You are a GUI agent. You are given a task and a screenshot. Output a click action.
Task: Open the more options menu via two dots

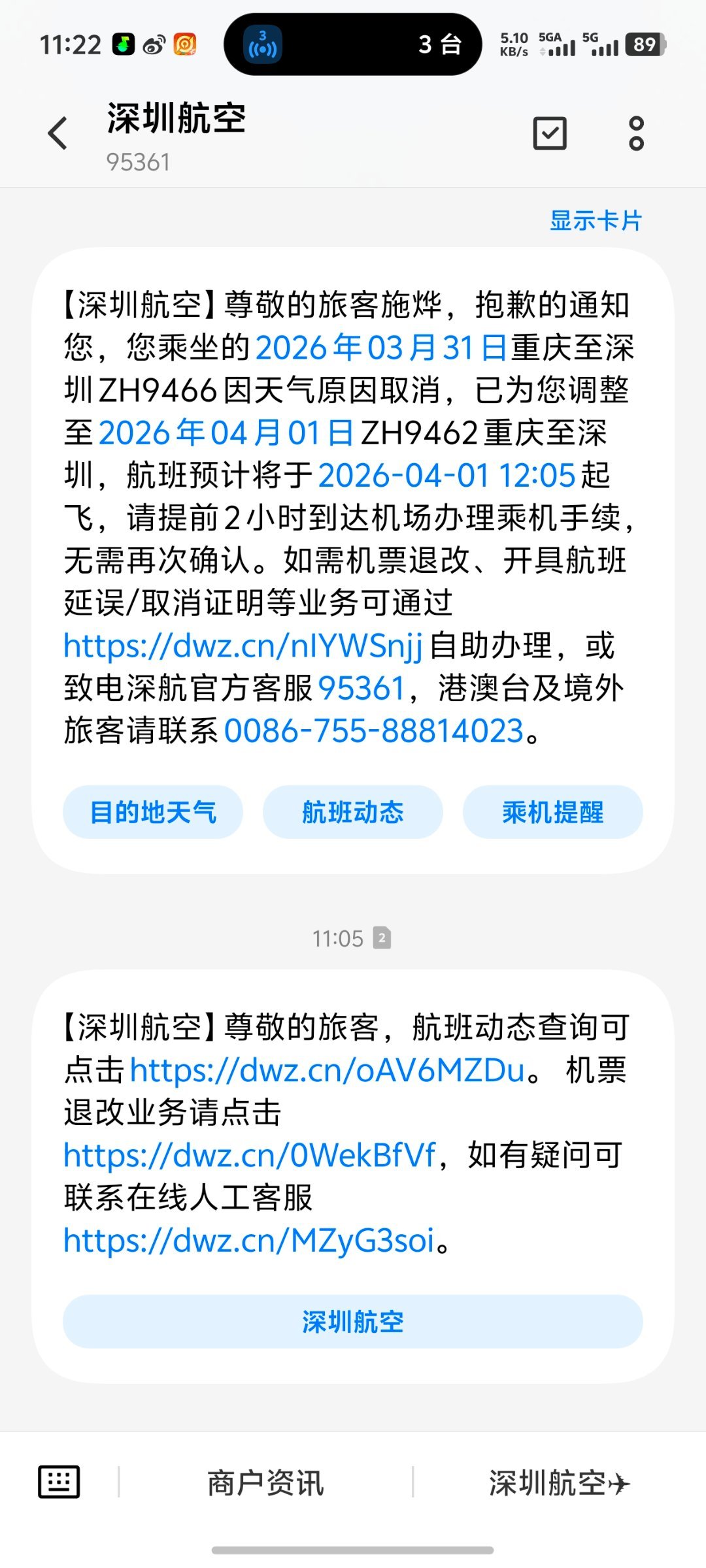tap(637, 134)
